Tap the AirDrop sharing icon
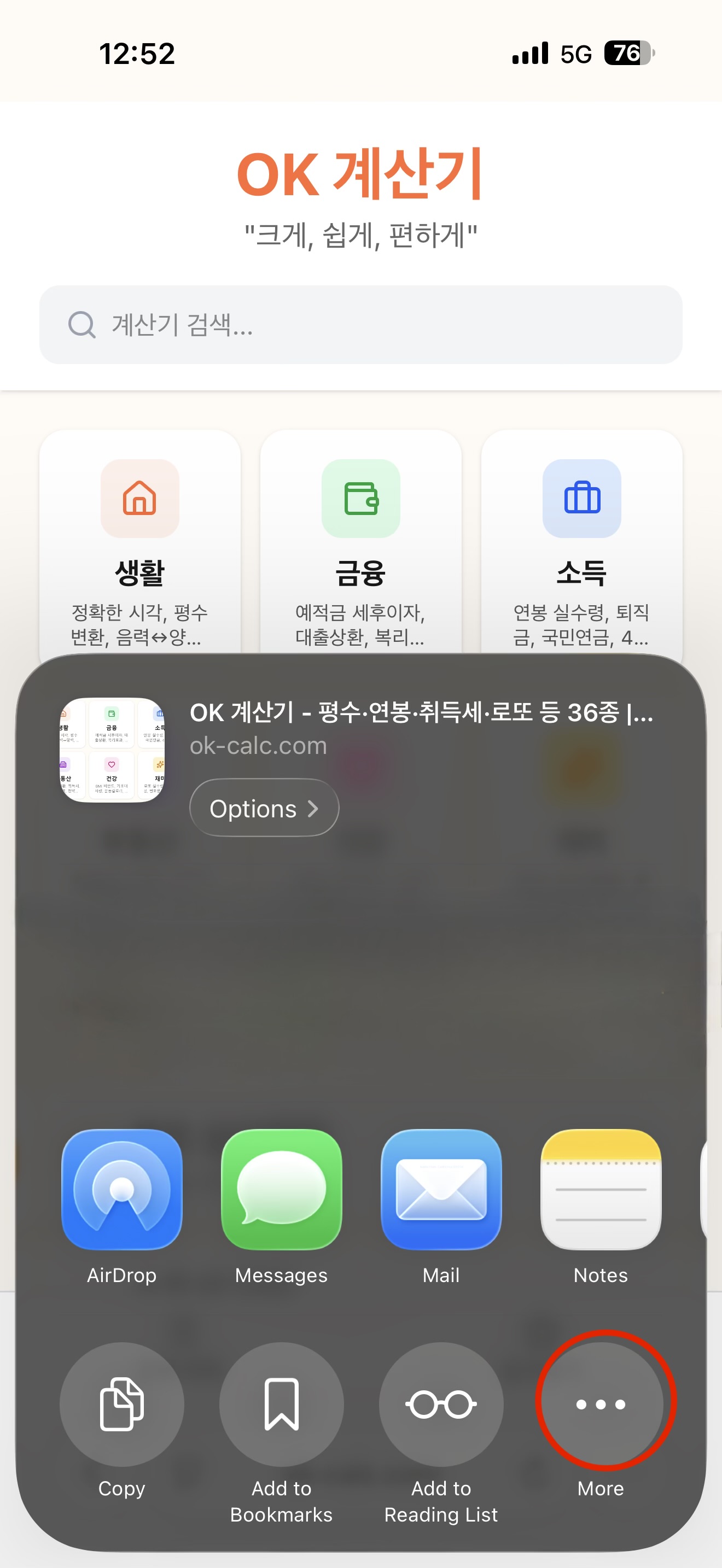The image size is (722, 1568). pos(123,1191)
